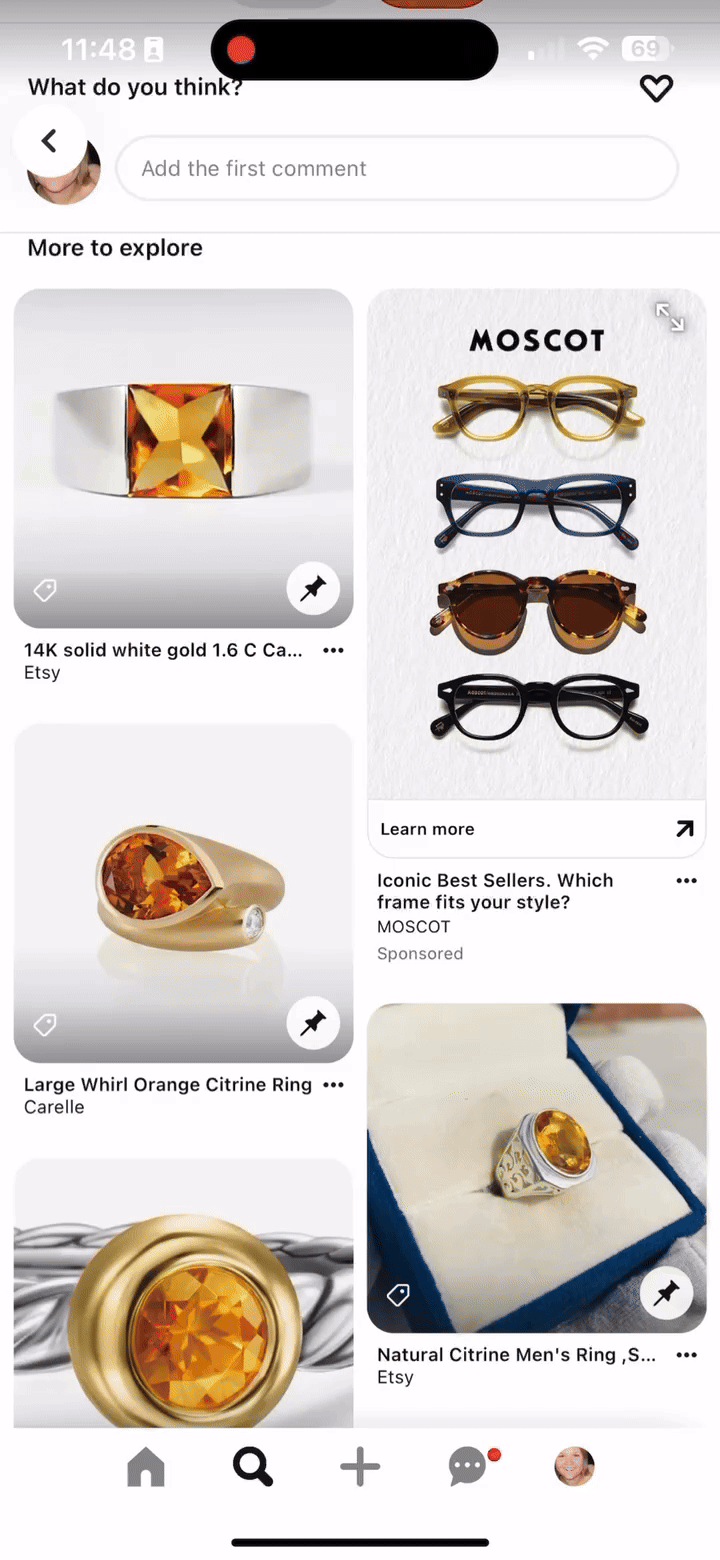Create a new pin with plus
This screenshot has height=1560, width=720.
(x=360, y=1468)
